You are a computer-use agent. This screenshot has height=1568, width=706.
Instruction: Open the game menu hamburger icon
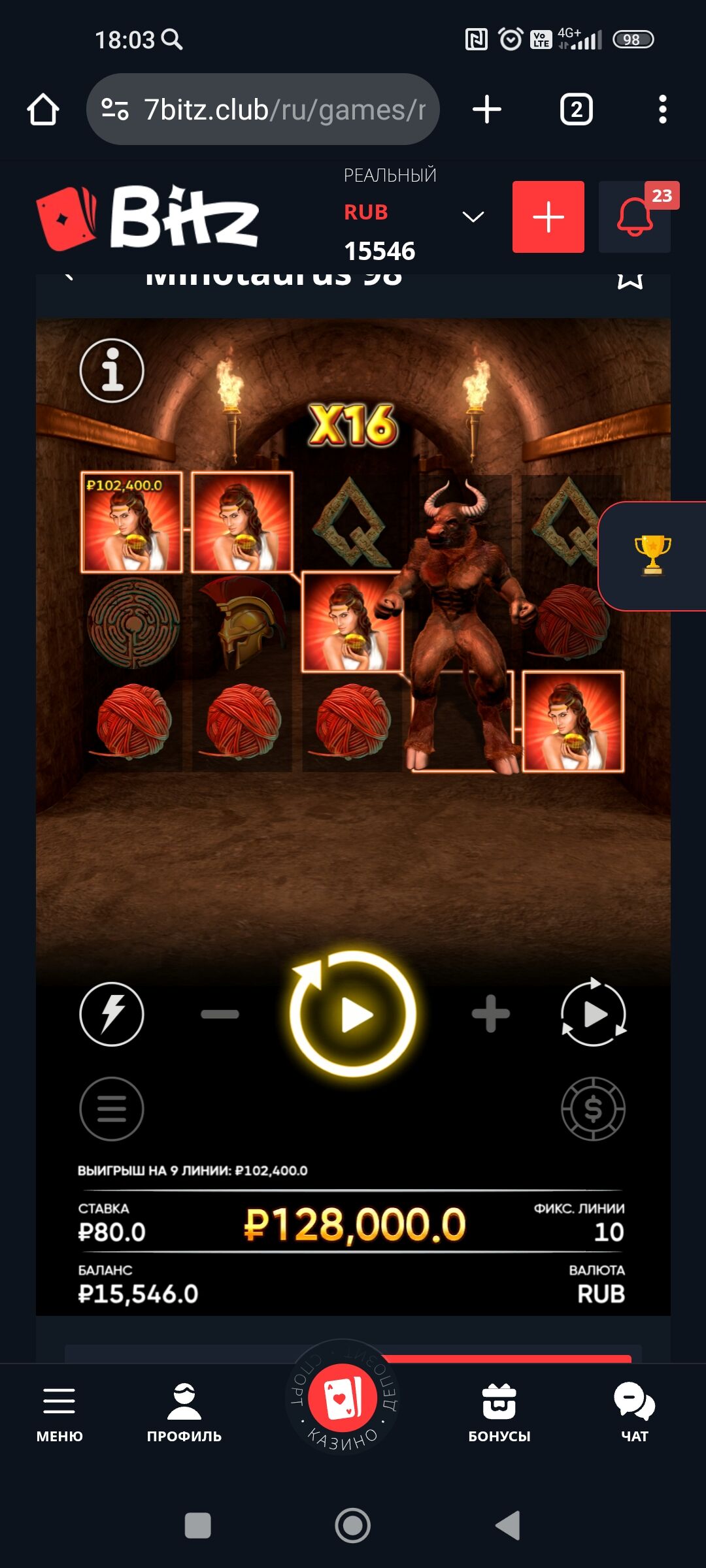(x=112, y=1109)
